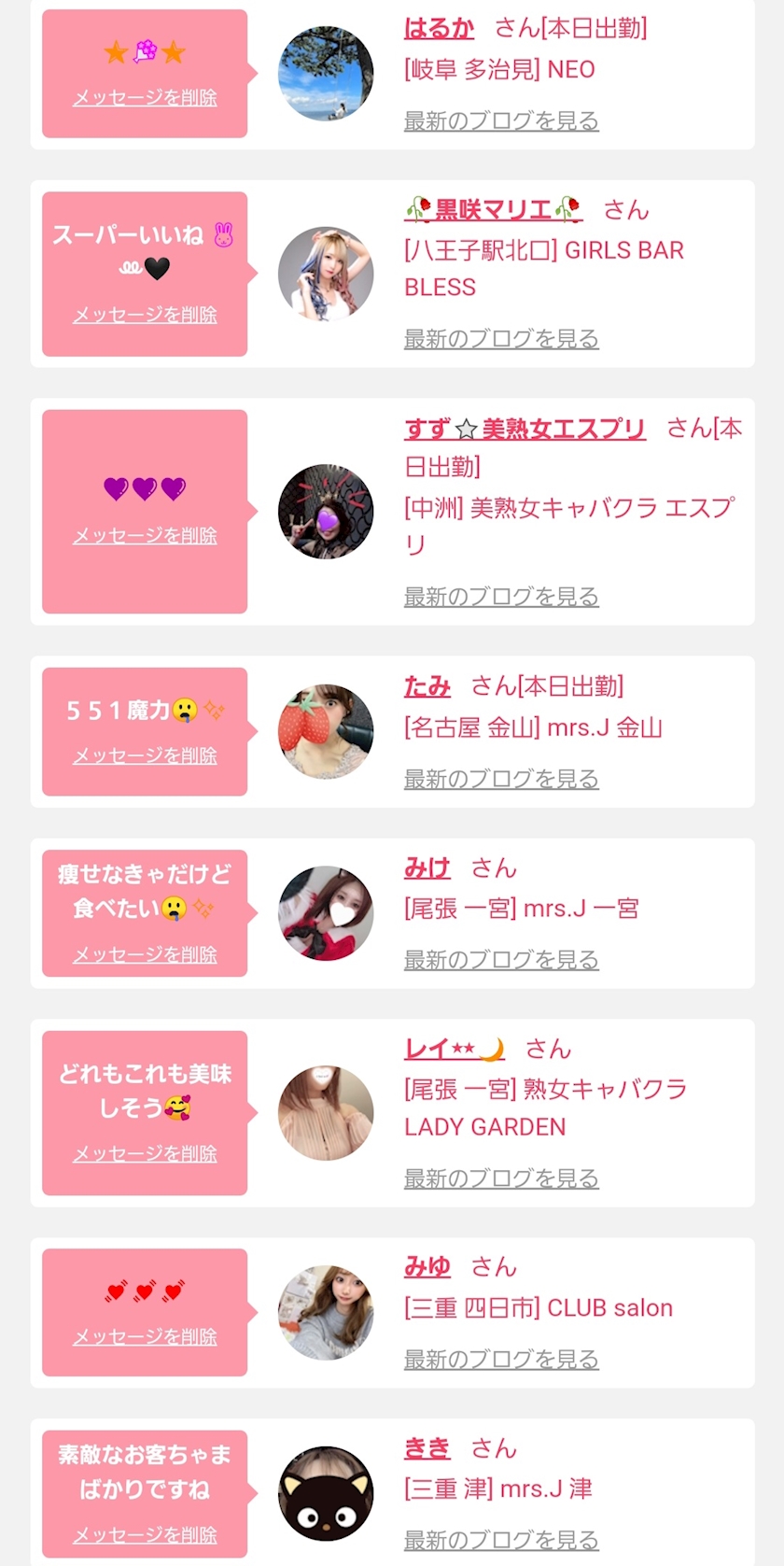View レイ's latest blog
The height and width of the screenshot is (1566, 784).
tap(501, 1178)
